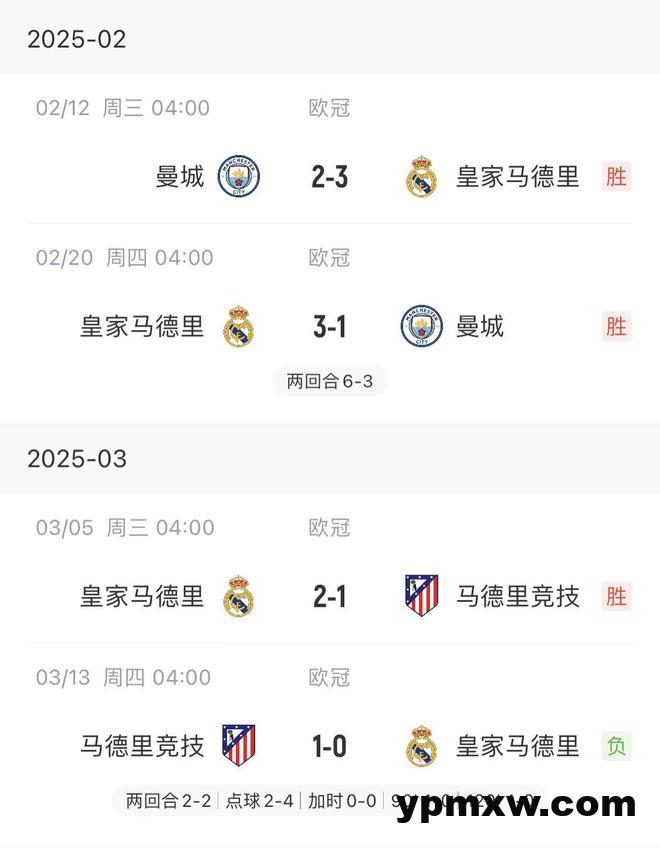Viewport: 660px width, 848px height.
Task: View the 02/20 Real Madrid 3-1 Manchester City match
Action: [329, 327]
